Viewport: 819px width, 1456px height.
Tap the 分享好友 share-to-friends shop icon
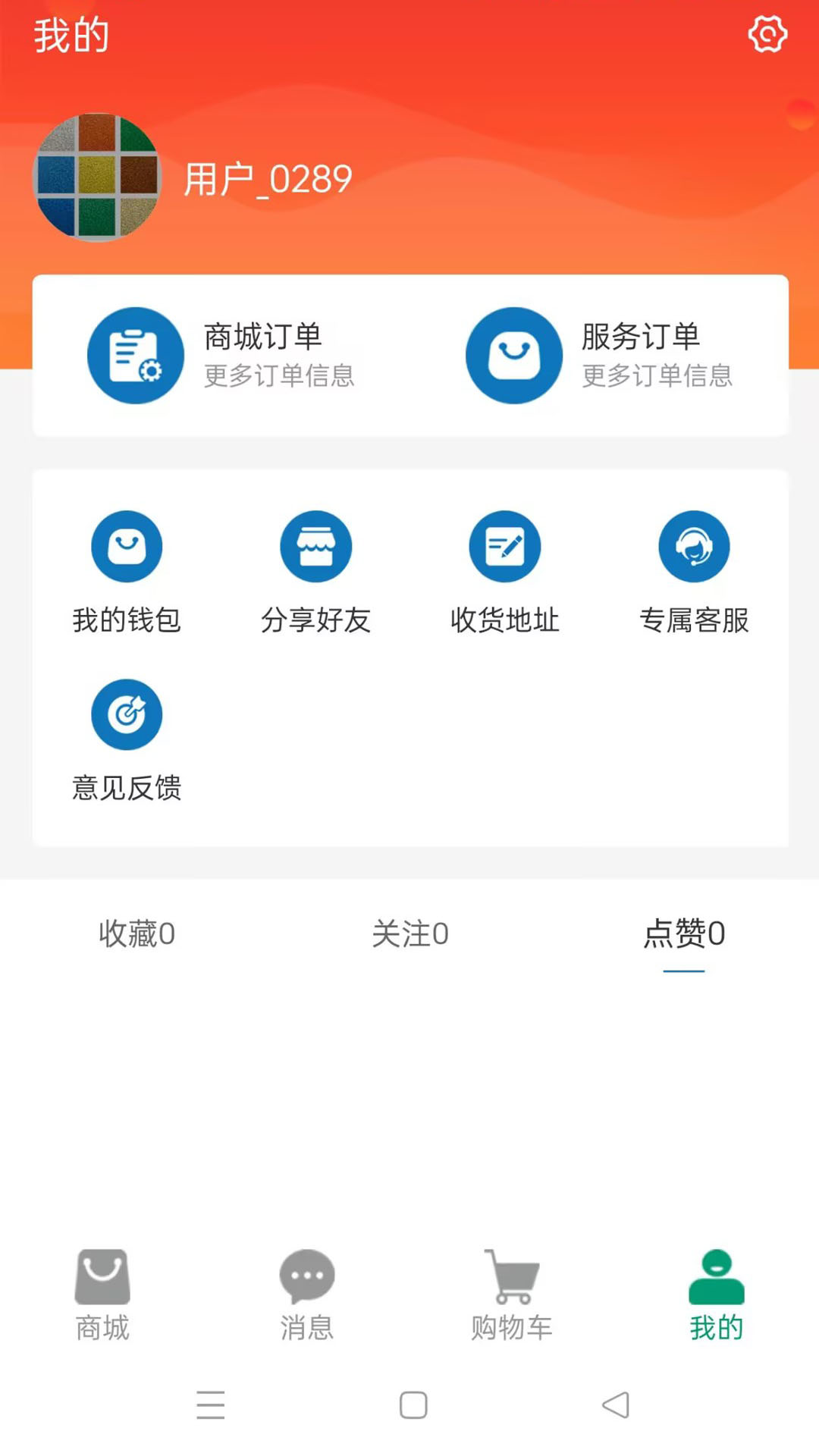(315, 546)
